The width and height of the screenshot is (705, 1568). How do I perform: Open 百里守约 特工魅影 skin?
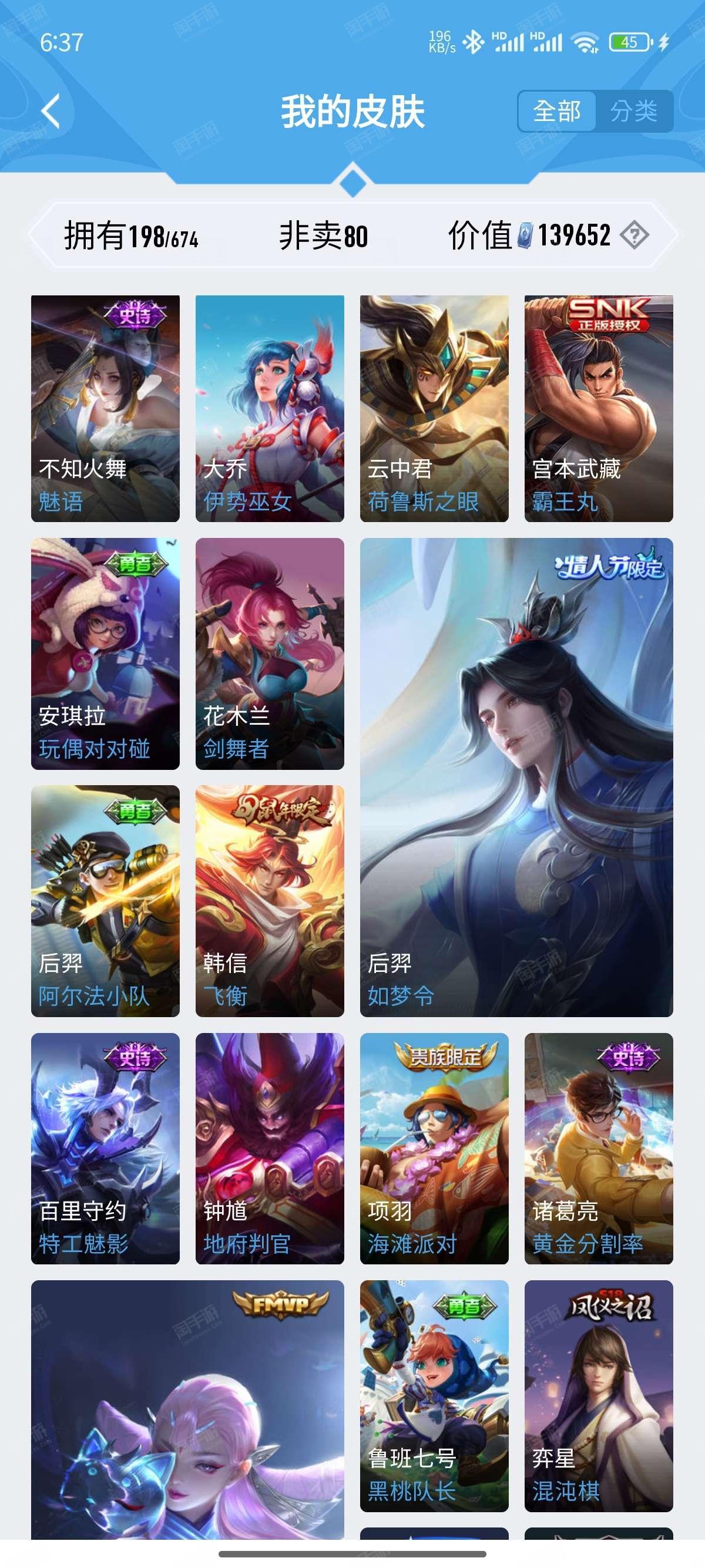click(x=105, y=1149)
